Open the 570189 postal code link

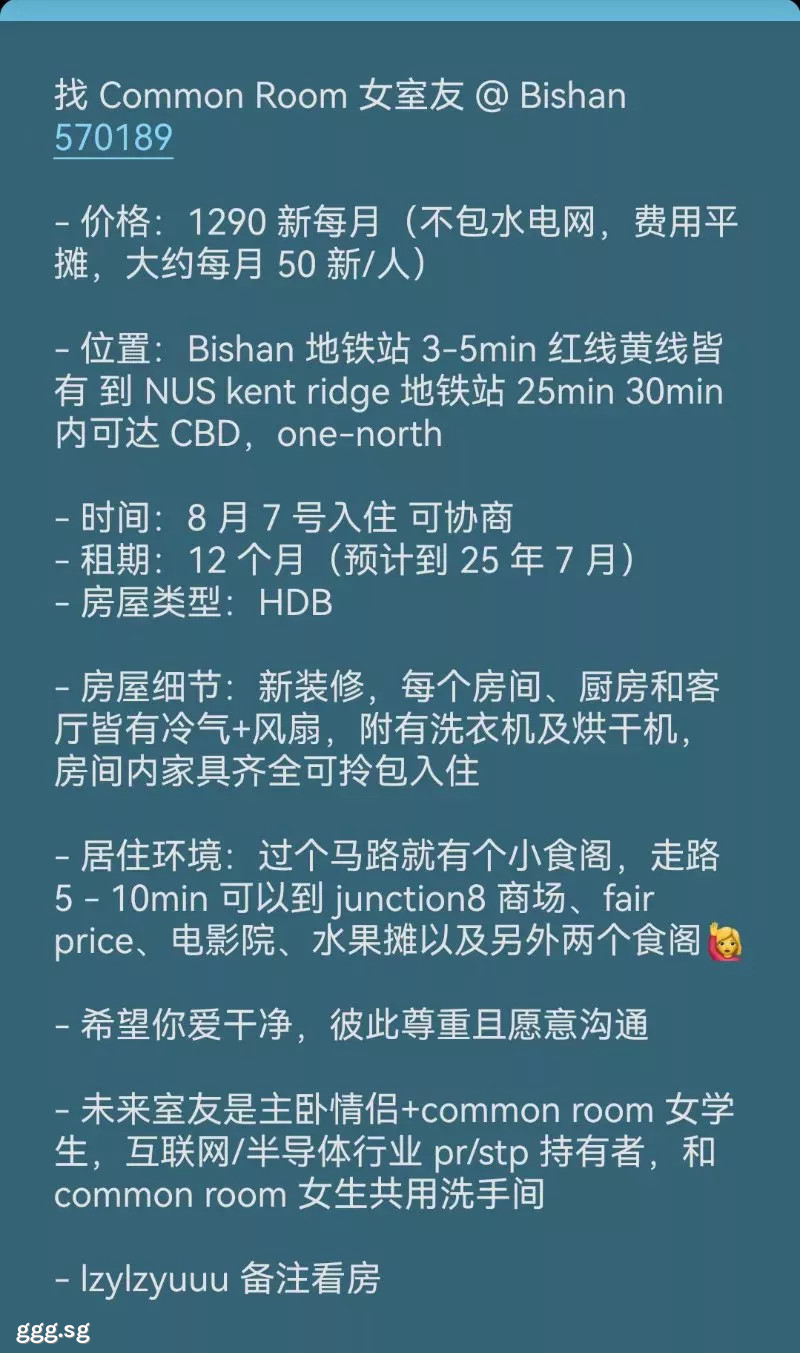114,138
